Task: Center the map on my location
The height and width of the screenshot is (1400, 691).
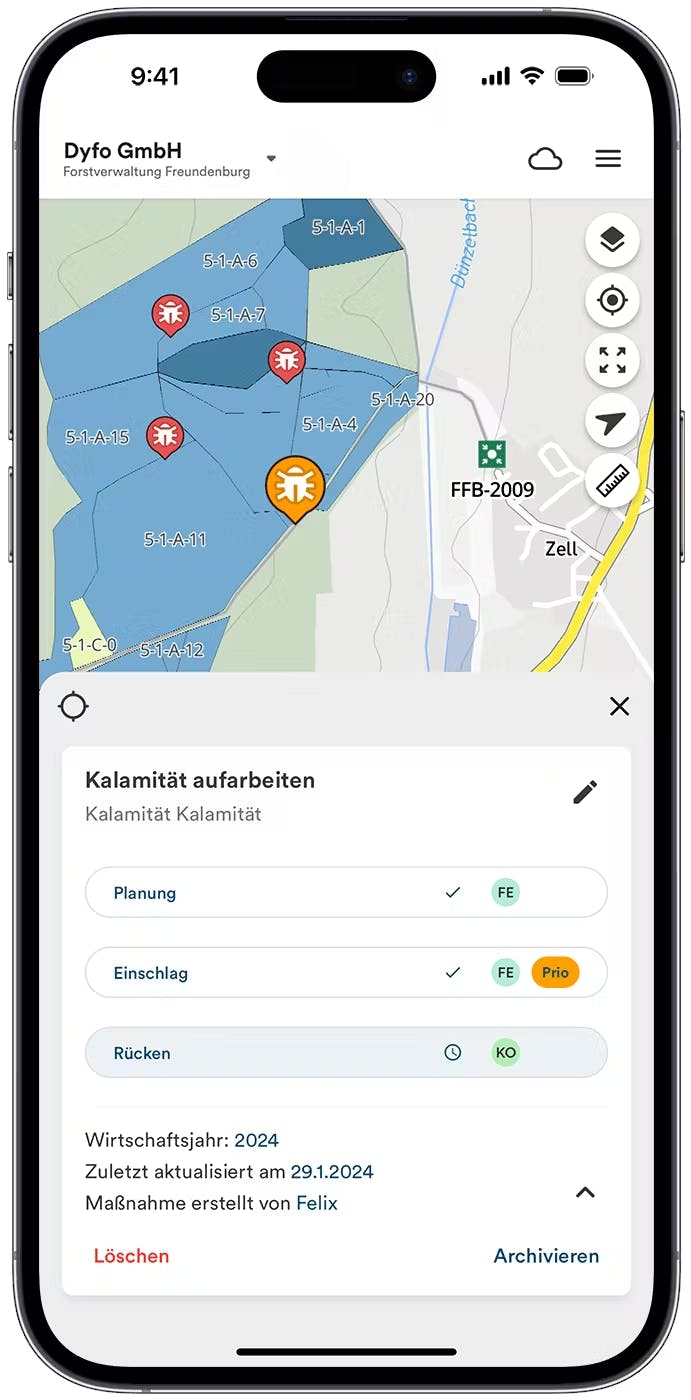Action: 612,300
